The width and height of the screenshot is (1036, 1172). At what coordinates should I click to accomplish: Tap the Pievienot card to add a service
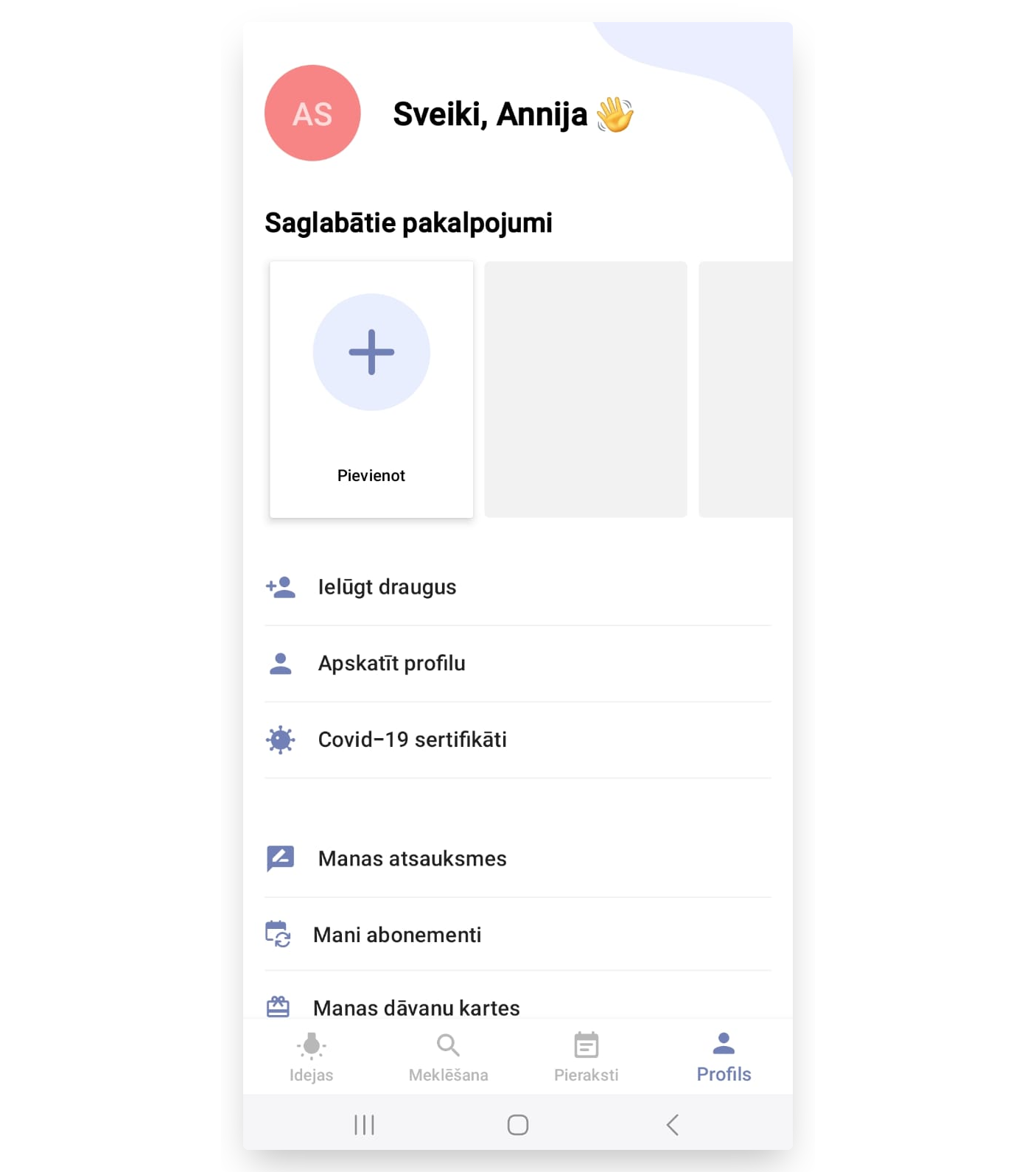coord(371,389)
